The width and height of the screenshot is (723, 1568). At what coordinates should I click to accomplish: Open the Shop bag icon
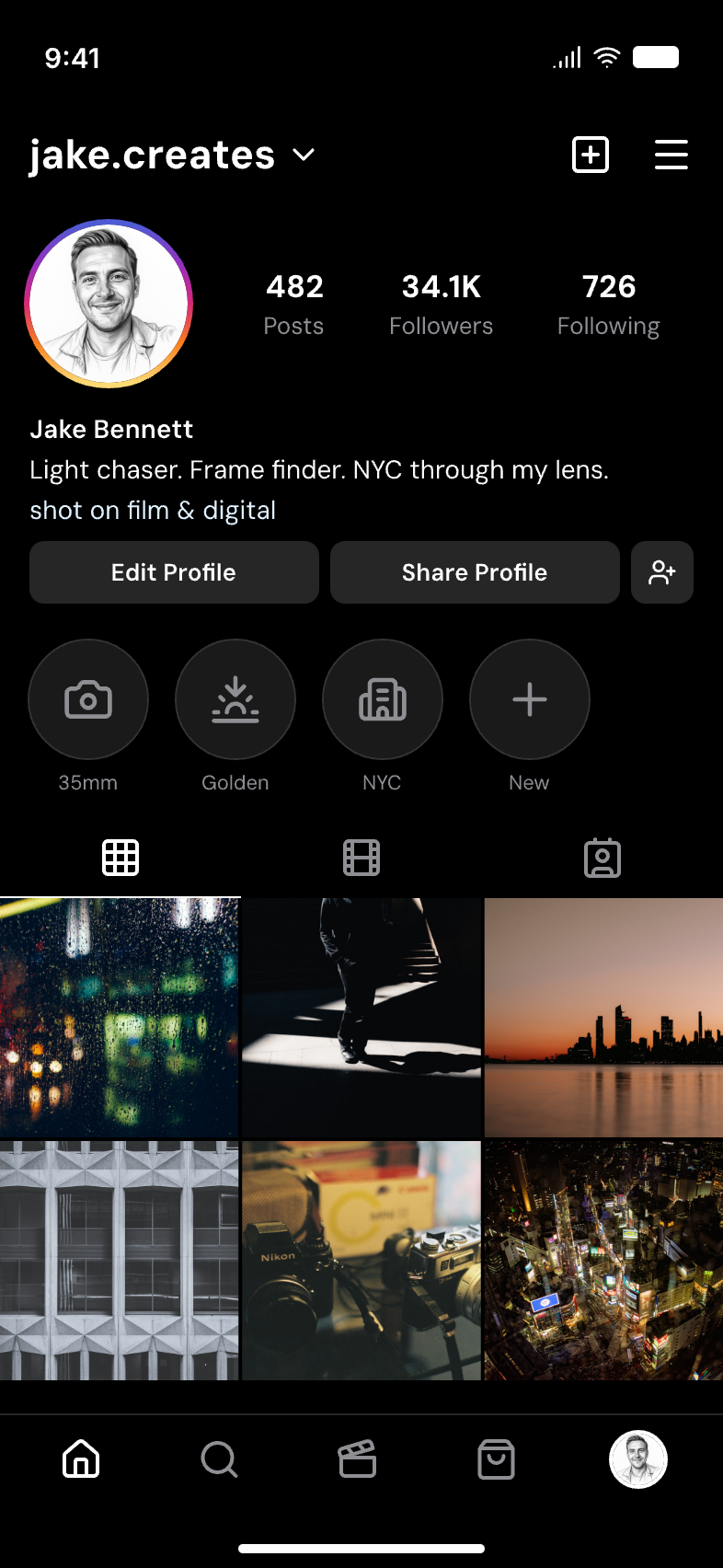pos(496,1459)
